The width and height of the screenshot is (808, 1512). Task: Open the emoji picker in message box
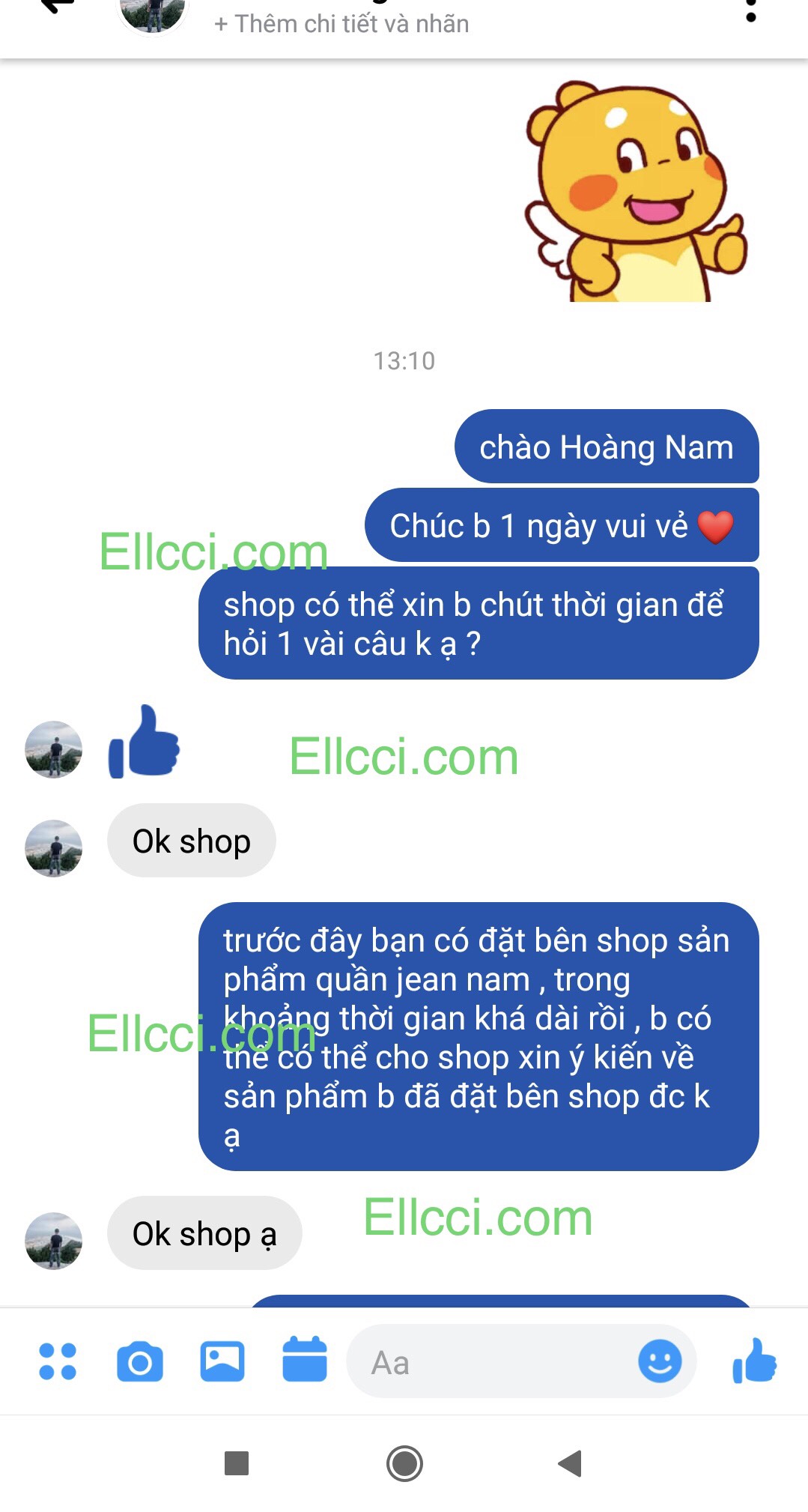659,1361
